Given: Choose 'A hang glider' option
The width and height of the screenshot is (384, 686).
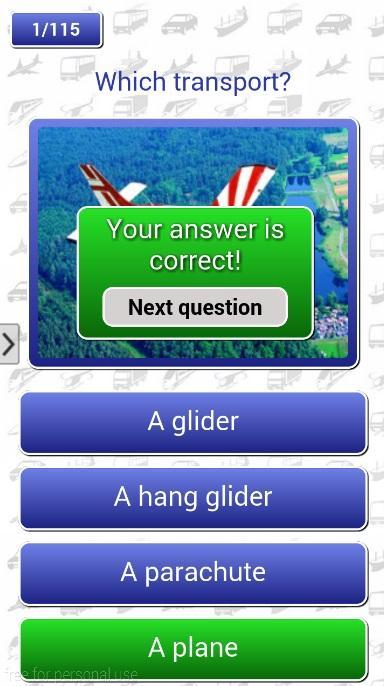Looking at the screenshot, I should pos(193,498).
